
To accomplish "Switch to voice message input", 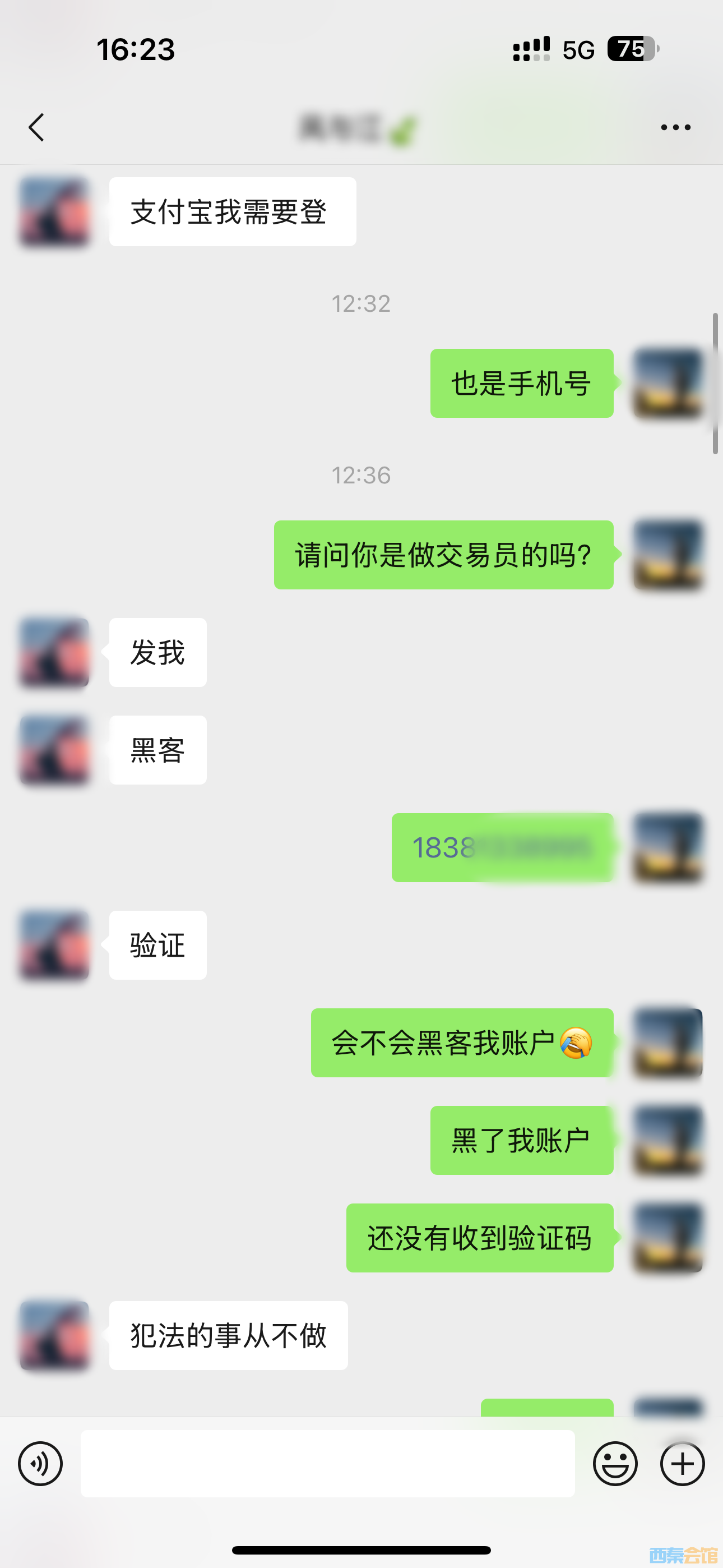I will 40,1464.
